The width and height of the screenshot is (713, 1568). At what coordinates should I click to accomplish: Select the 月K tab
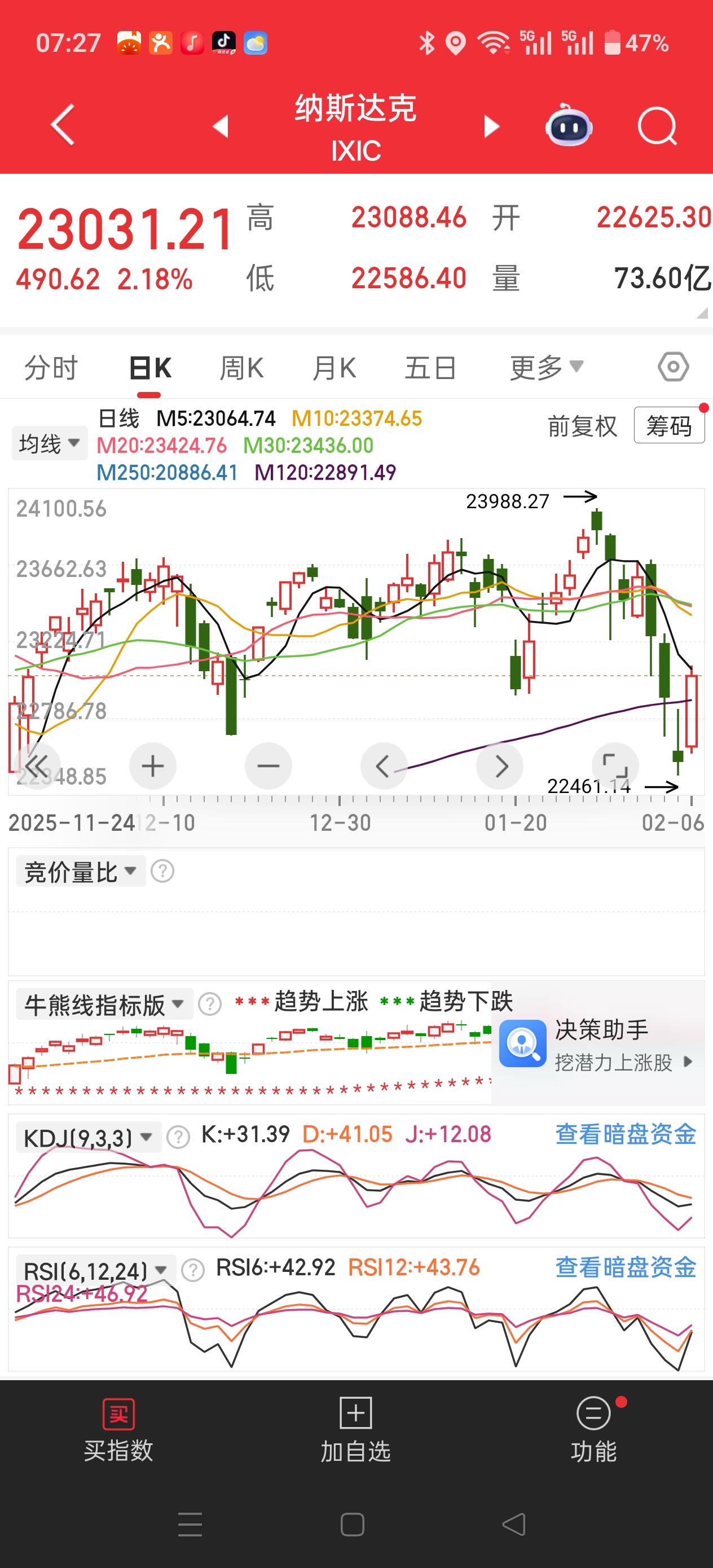pos(335,368)
